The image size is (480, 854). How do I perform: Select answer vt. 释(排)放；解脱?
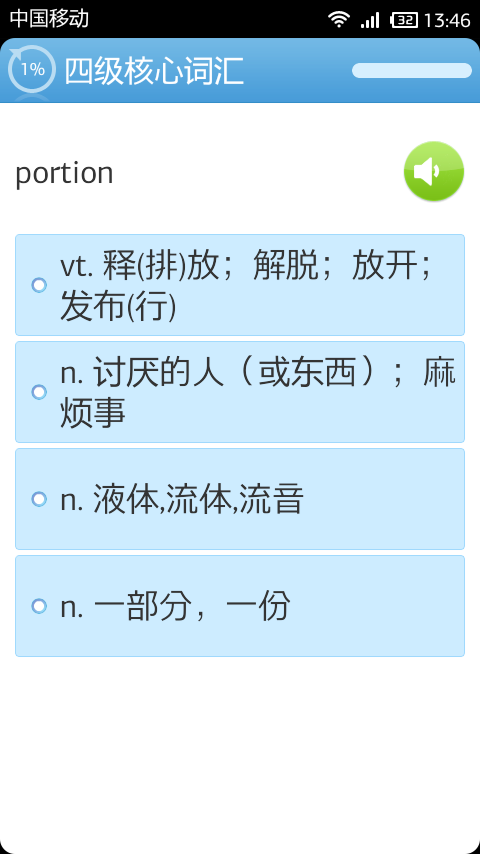click(240, 285)
